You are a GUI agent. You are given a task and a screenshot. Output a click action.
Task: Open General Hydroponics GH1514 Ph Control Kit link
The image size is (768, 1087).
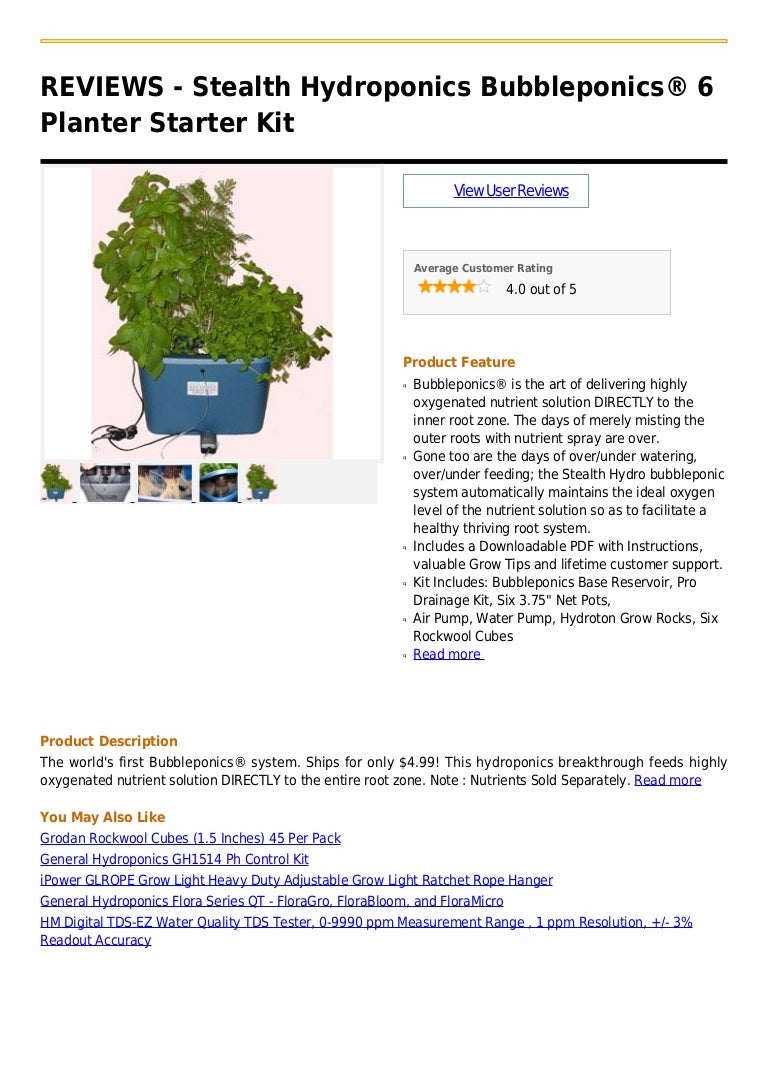(174, 859)
